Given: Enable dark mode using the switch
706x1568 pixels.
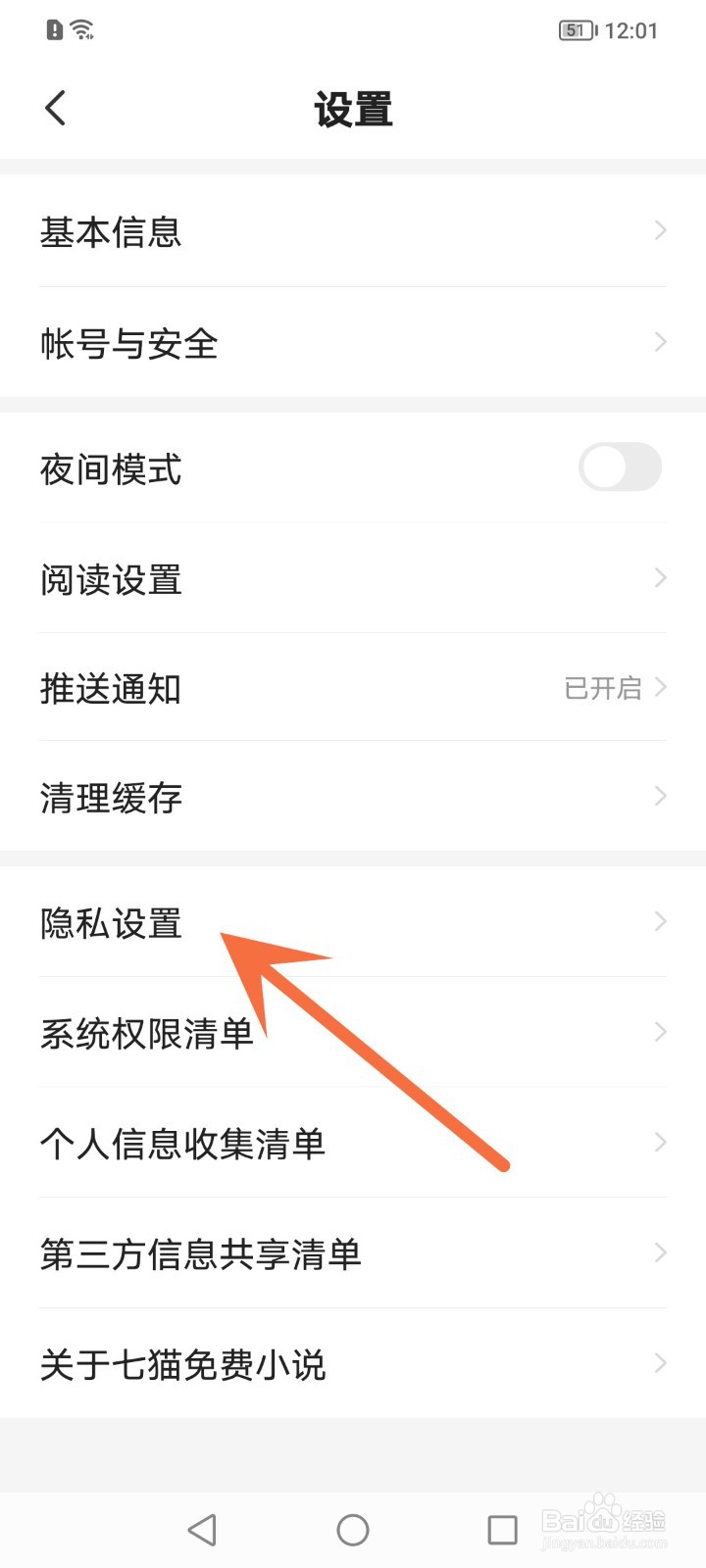Looking at the screenshot, I should [x=620, y=468].
